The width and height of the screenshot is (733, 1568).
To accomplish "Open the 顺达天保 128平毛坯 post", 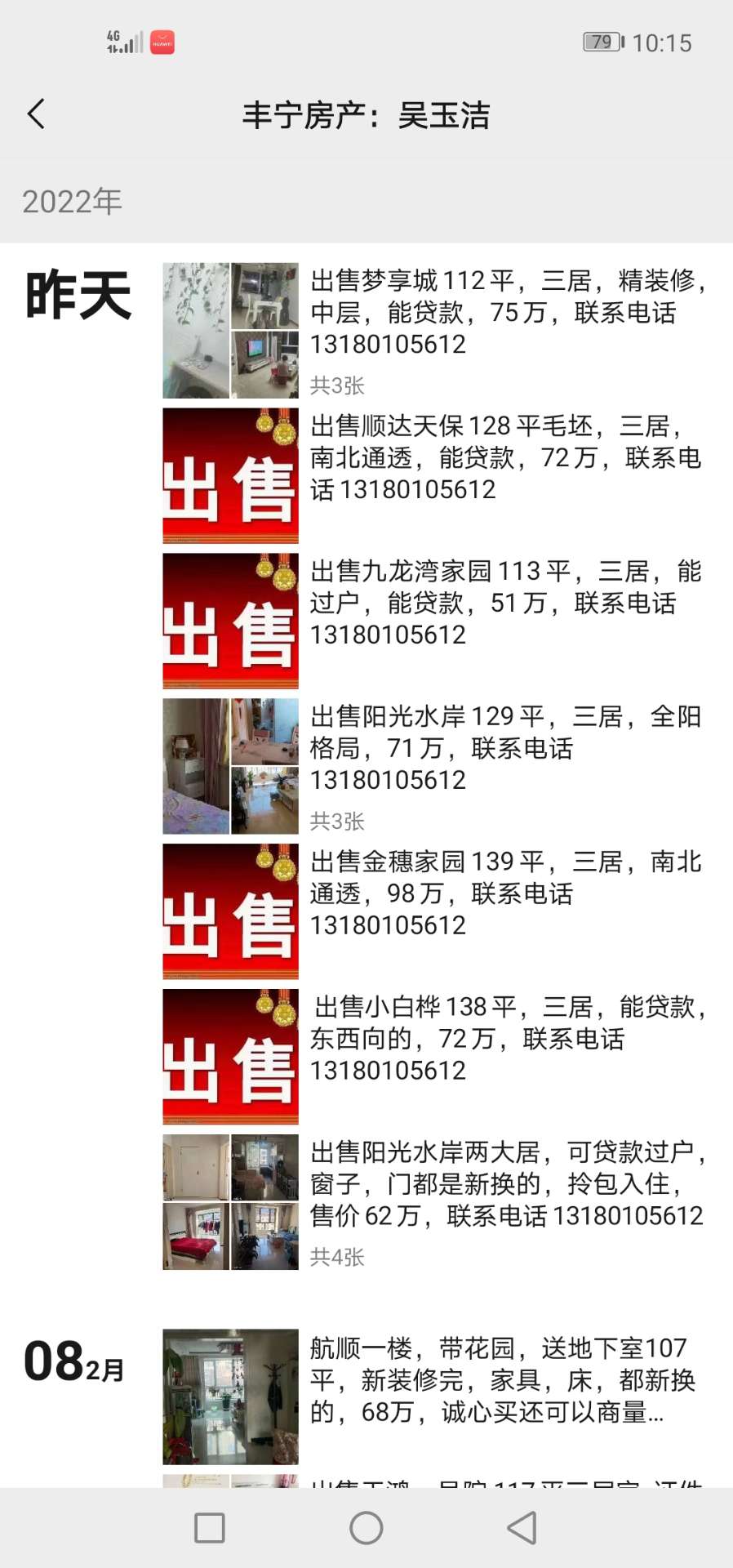I will [x=506, y=457].
